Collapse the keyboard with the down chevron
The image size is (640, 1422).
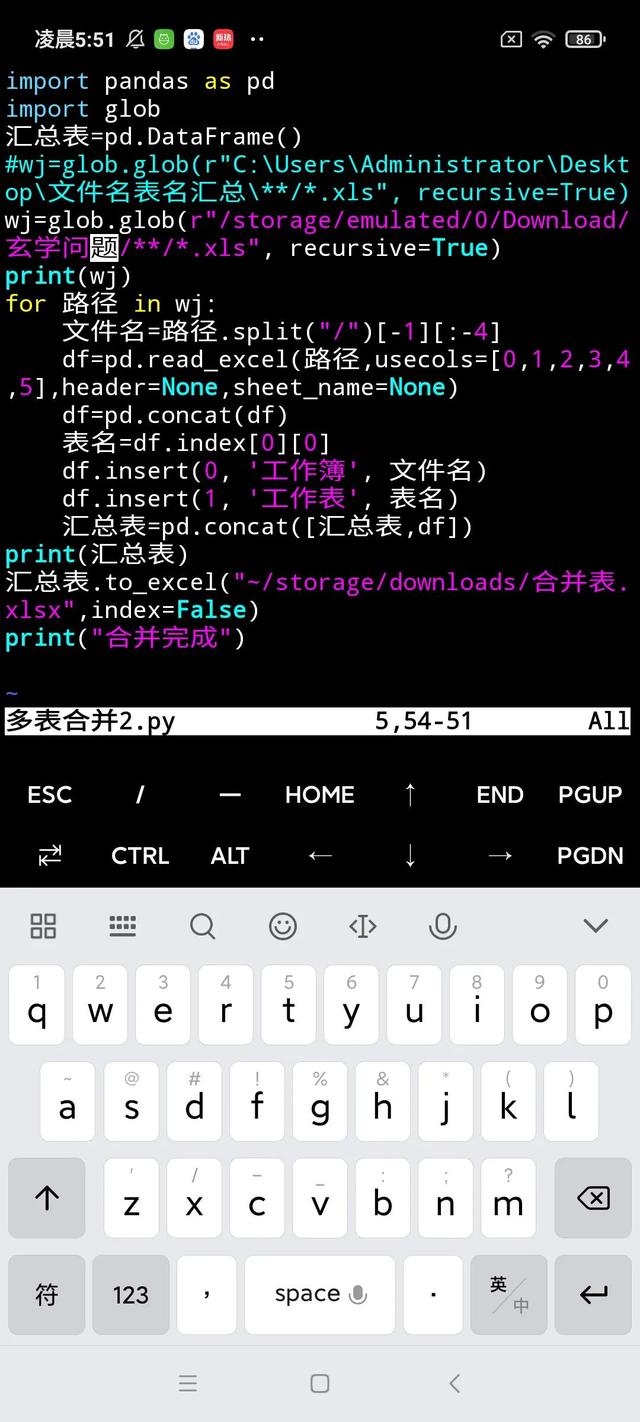(x=596, y=926)
